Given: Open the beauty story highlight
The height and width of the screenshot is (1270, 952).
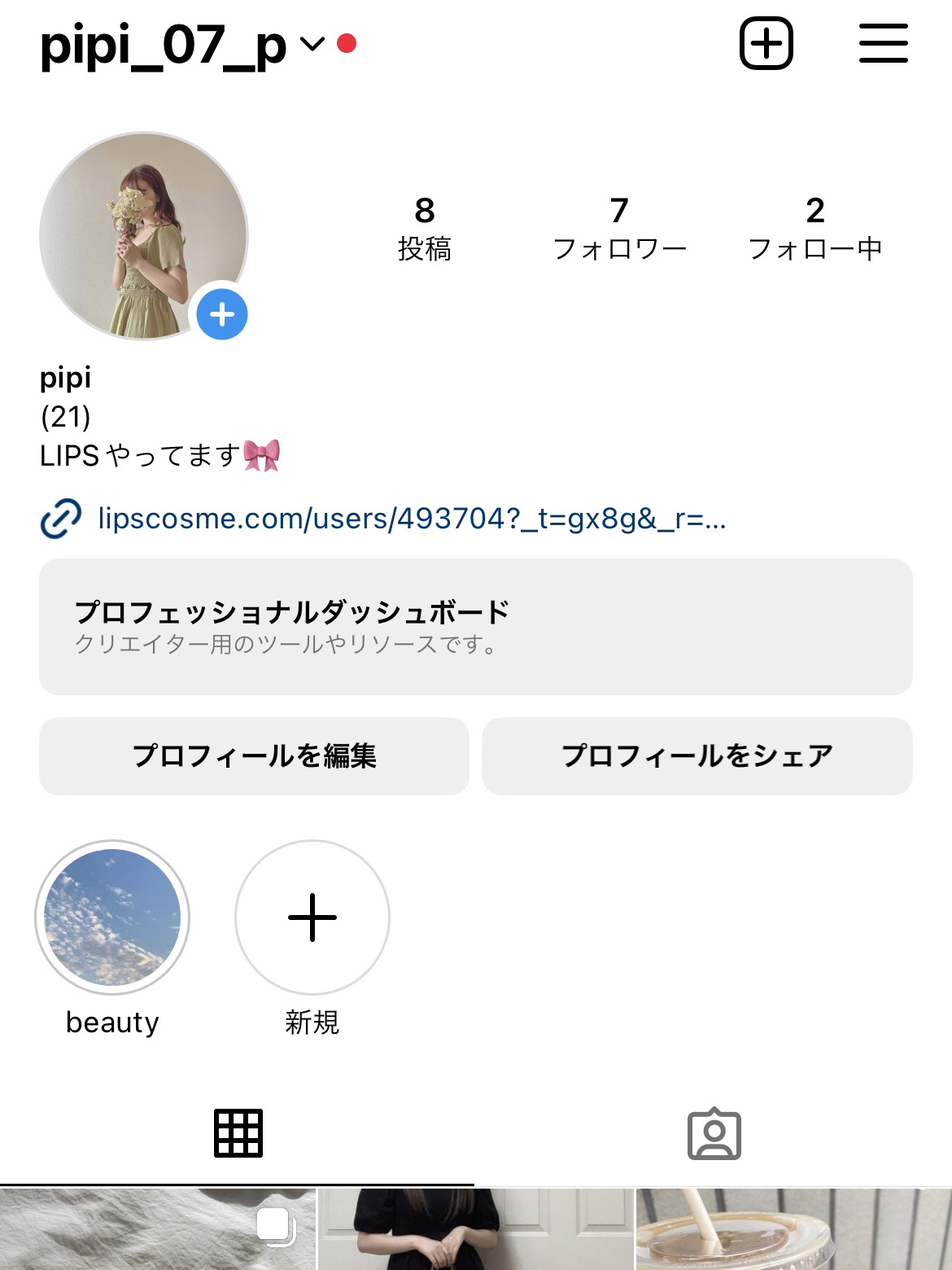Looking at the screenshot, I should tap(112, 917).
